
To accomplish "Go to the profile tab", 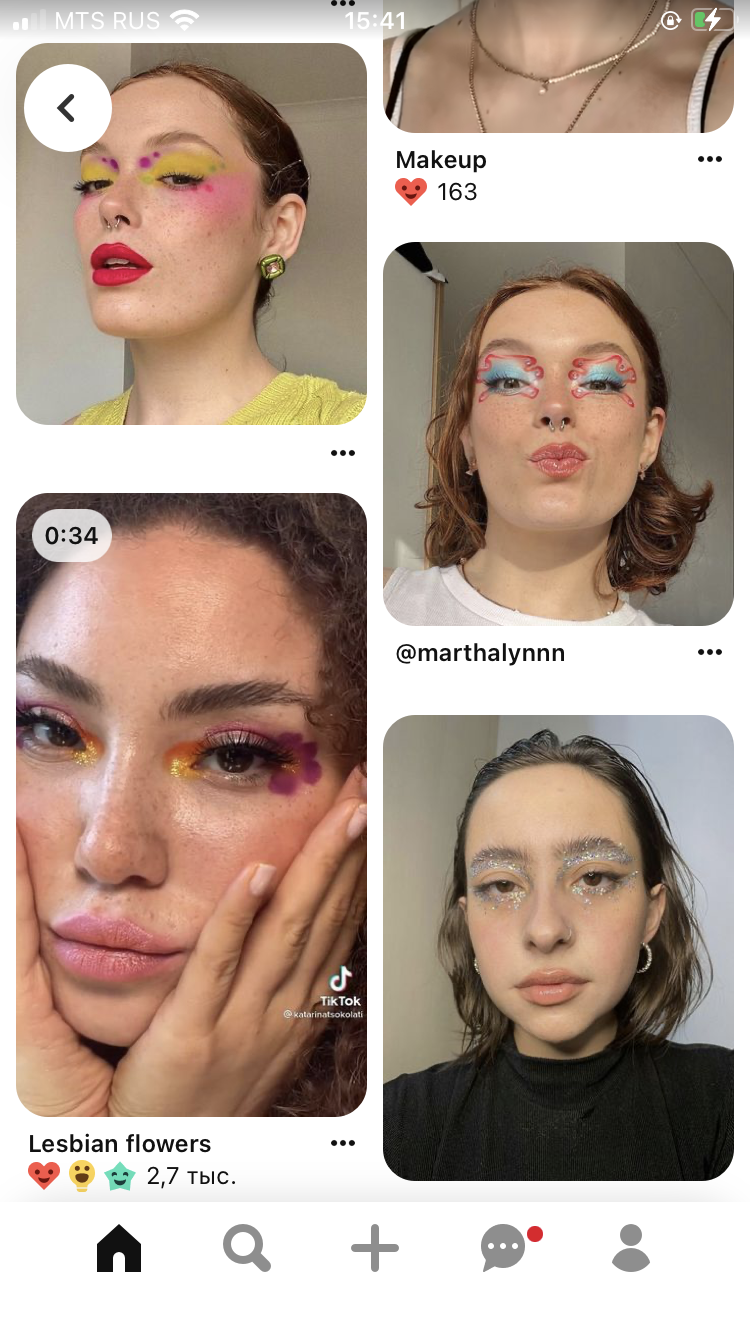I will point(631,1248).
